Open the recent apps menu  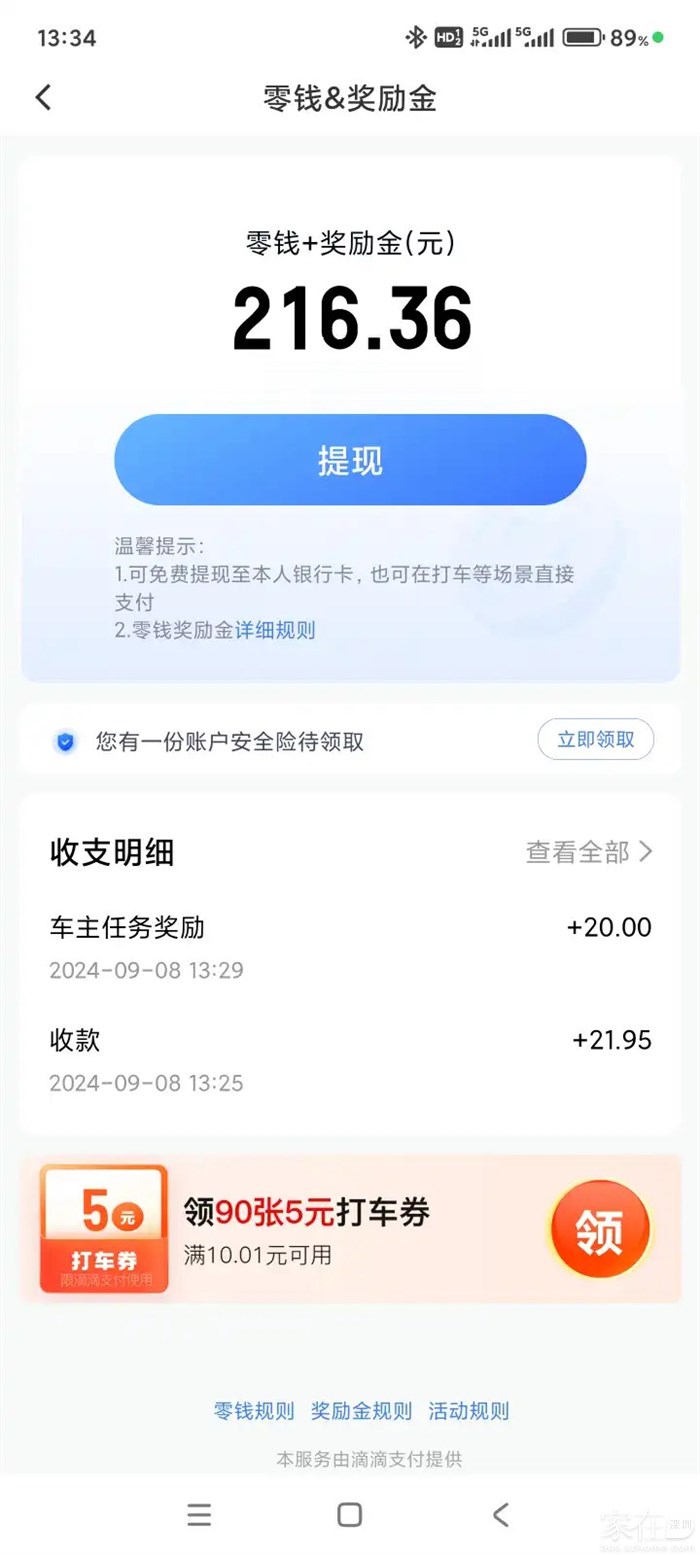click(x=199, y=1515)
